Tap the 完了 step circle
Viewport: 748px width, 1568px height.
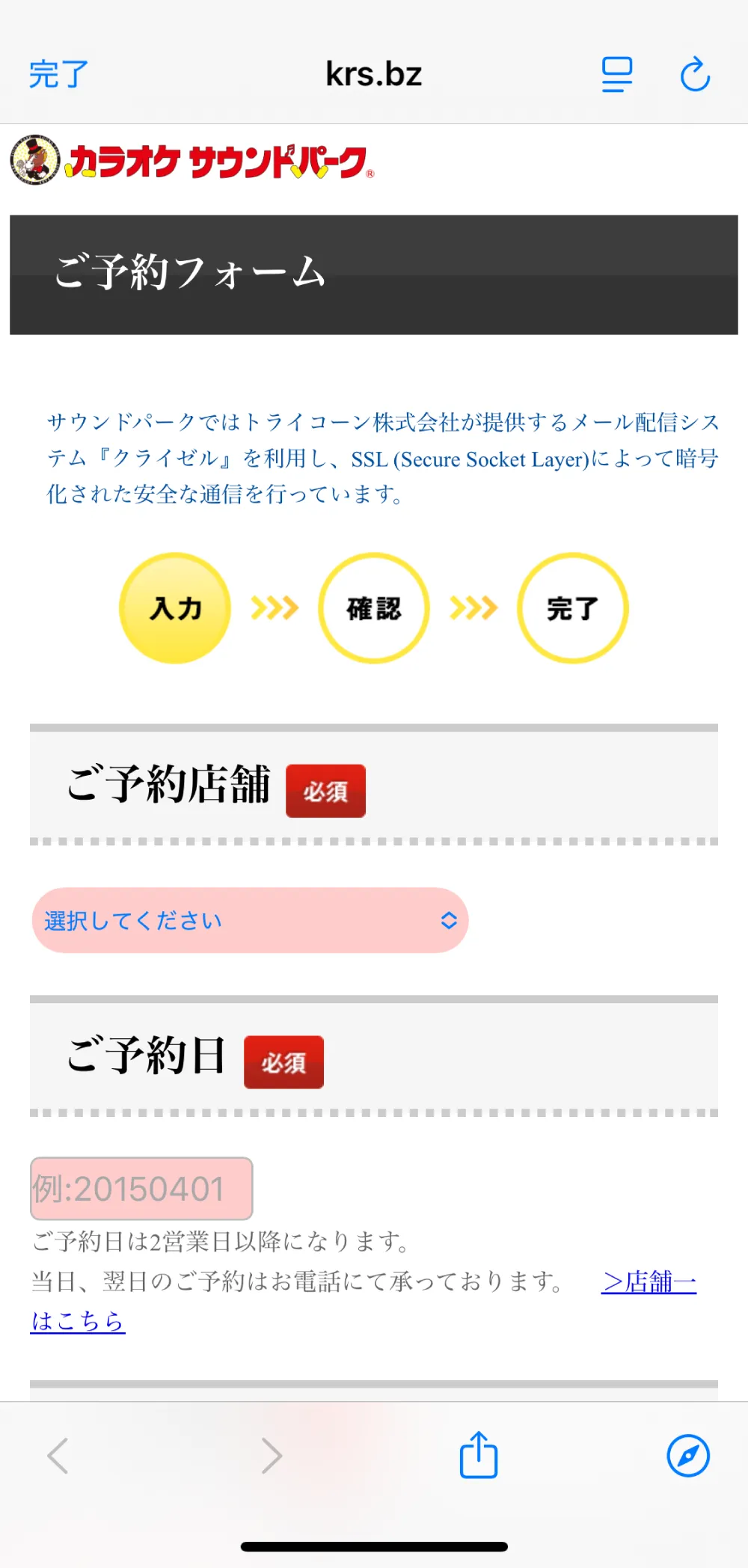point(572,608)
